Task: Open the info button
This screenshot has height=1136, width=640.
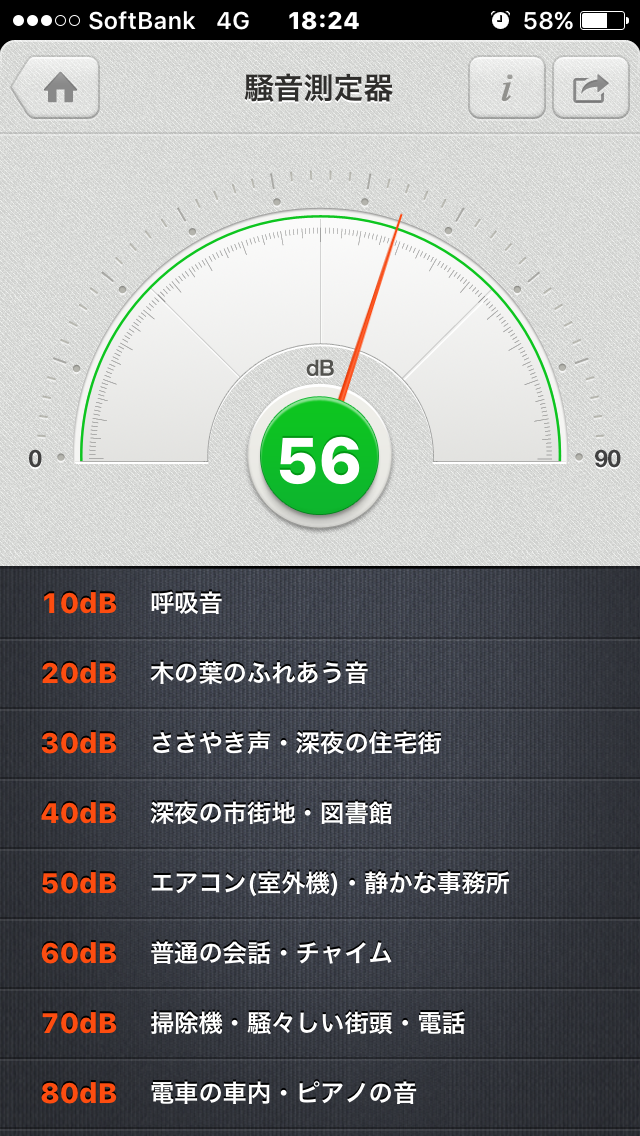Action: (x=507, y=88)
